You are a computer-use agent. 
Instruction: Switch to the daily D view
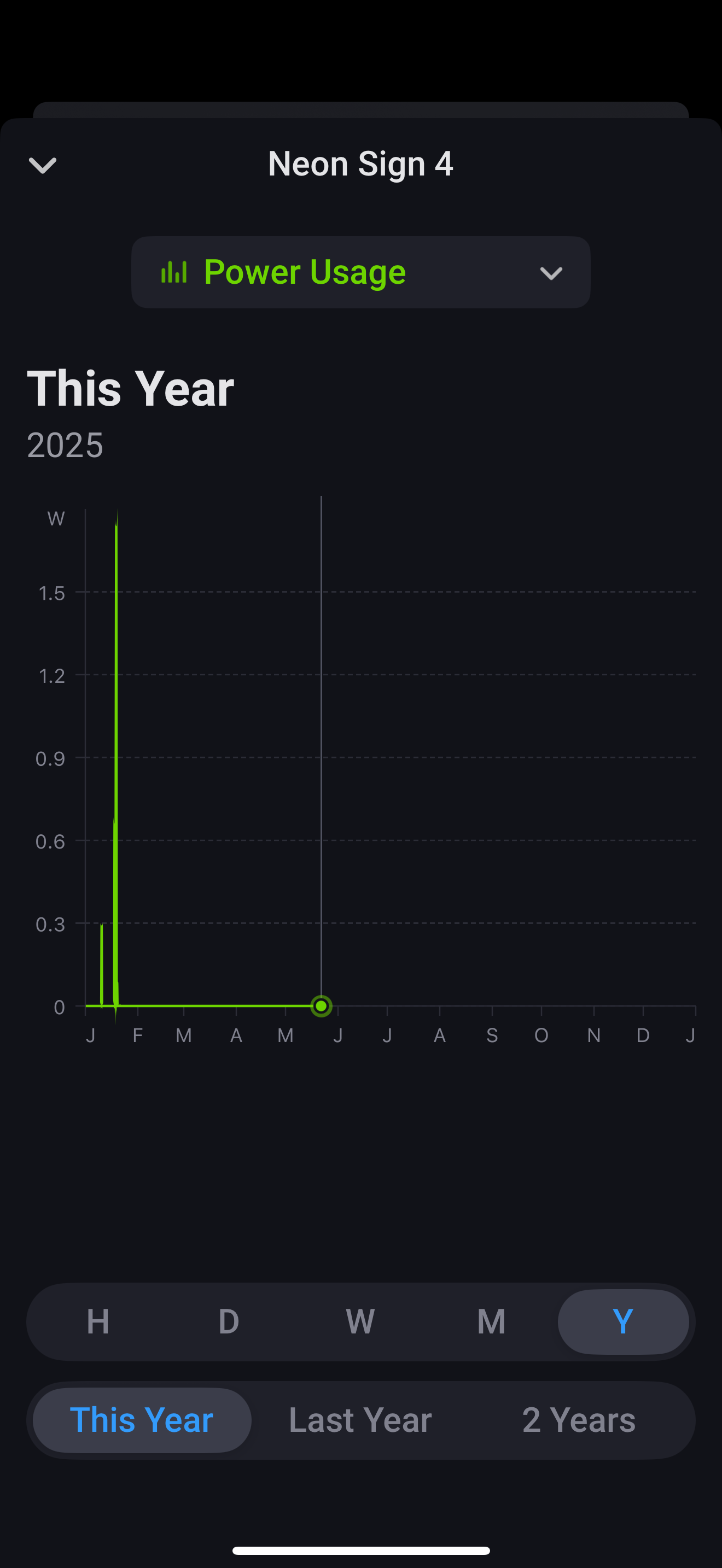tap(229, 1321)
